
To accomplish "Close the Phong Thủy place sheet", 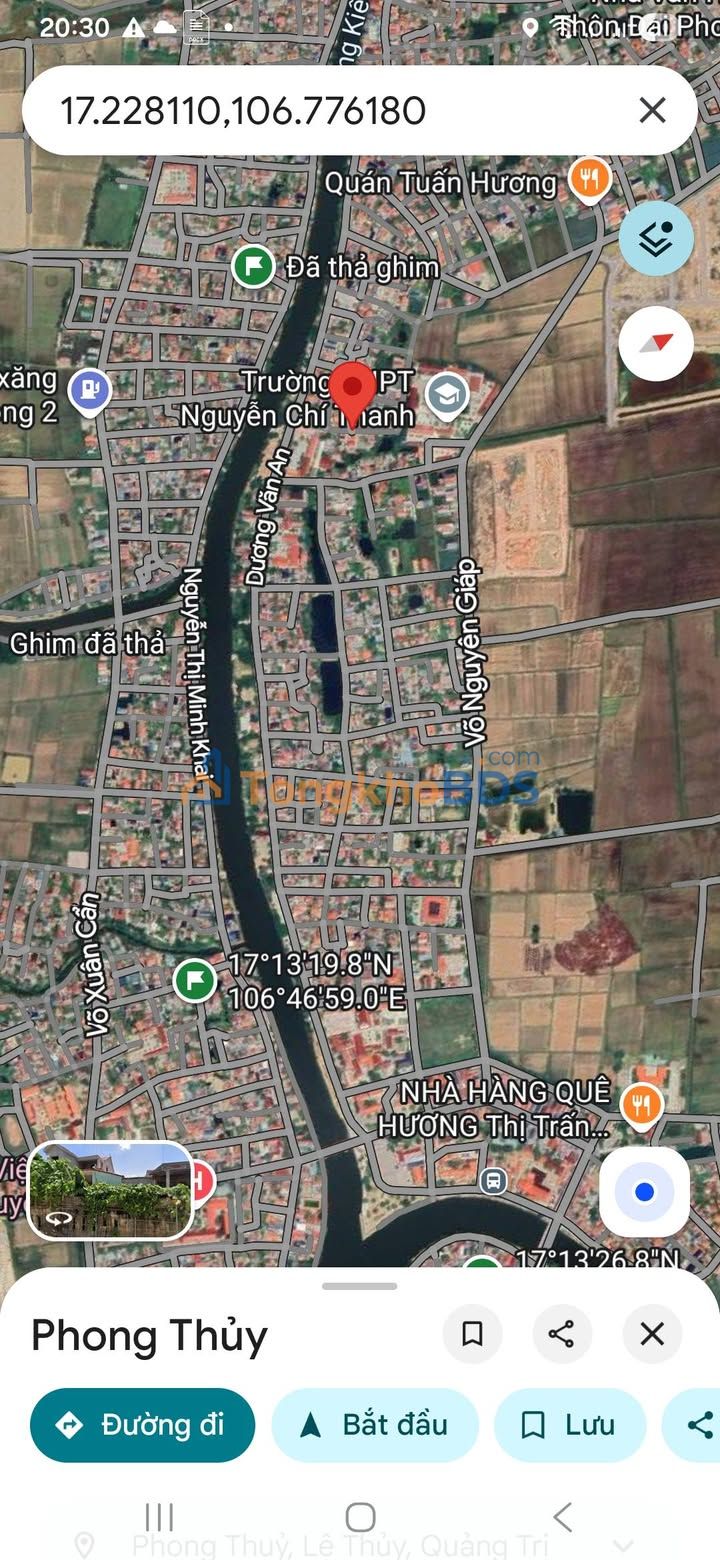I will click(x=652, y=1334).
